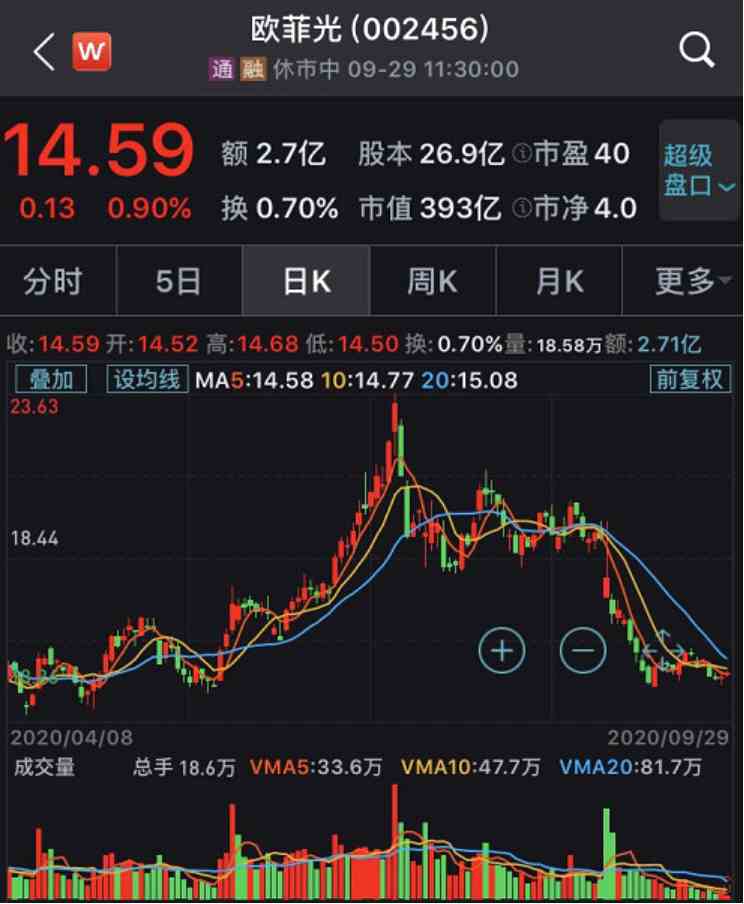Click the chart zoom-out minus icon
The height and width of the screenshot is (904, 744).
tap(584, 649)
